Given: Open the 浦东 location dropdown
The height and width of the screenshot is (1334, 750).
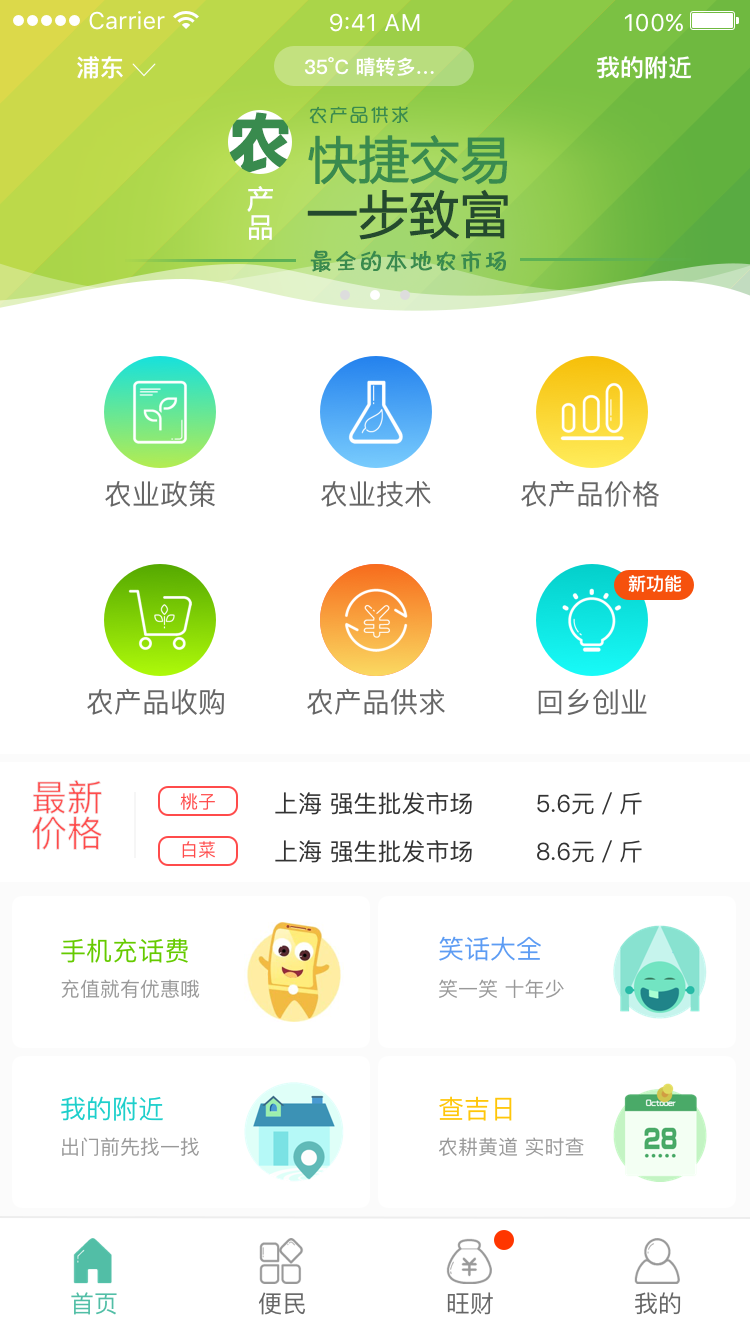Looking at the screenshot, I should click(x=115, y=68).
